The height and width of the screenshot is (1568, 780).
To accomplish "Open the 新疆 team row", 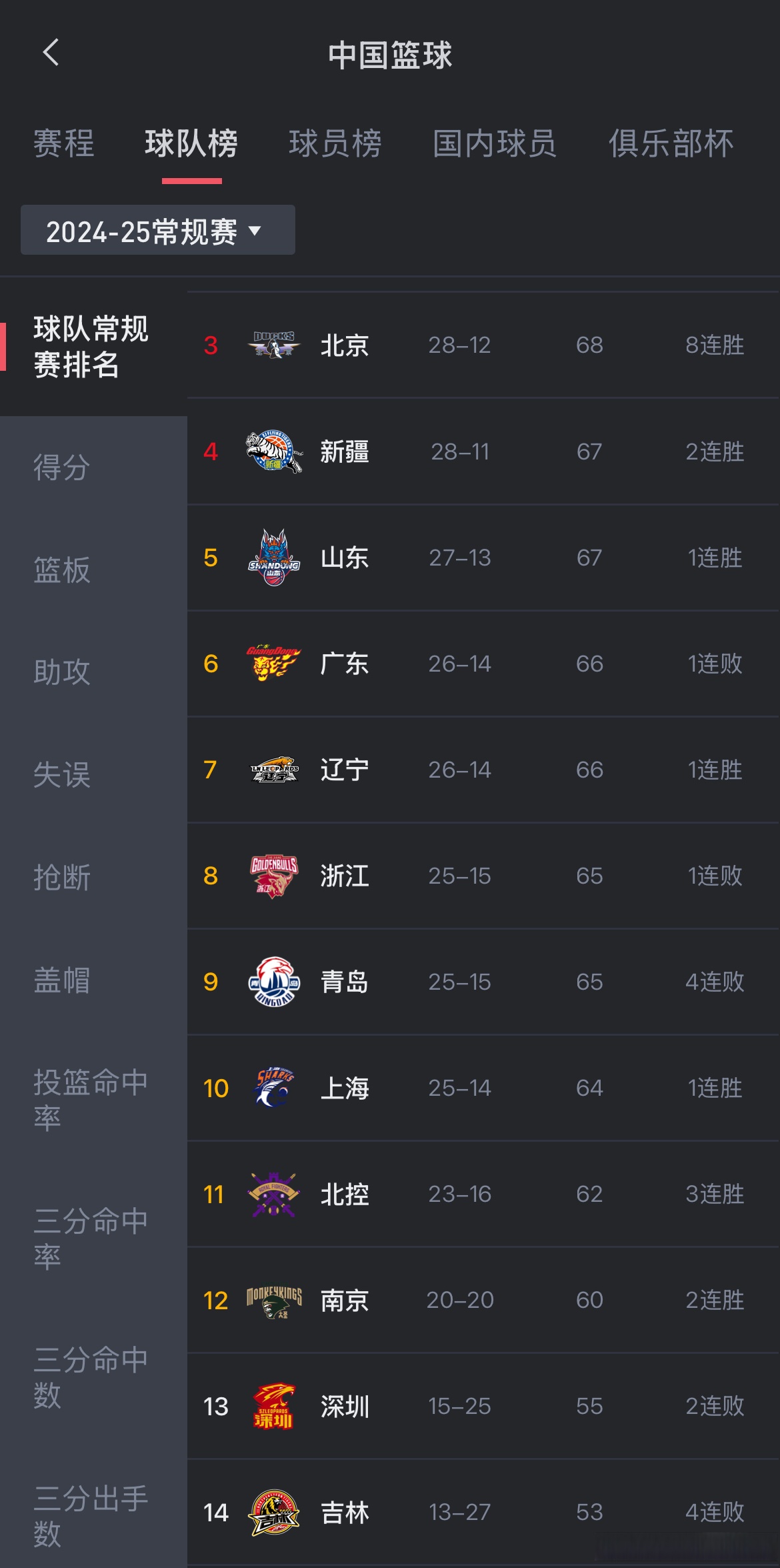I will (483, 452).
